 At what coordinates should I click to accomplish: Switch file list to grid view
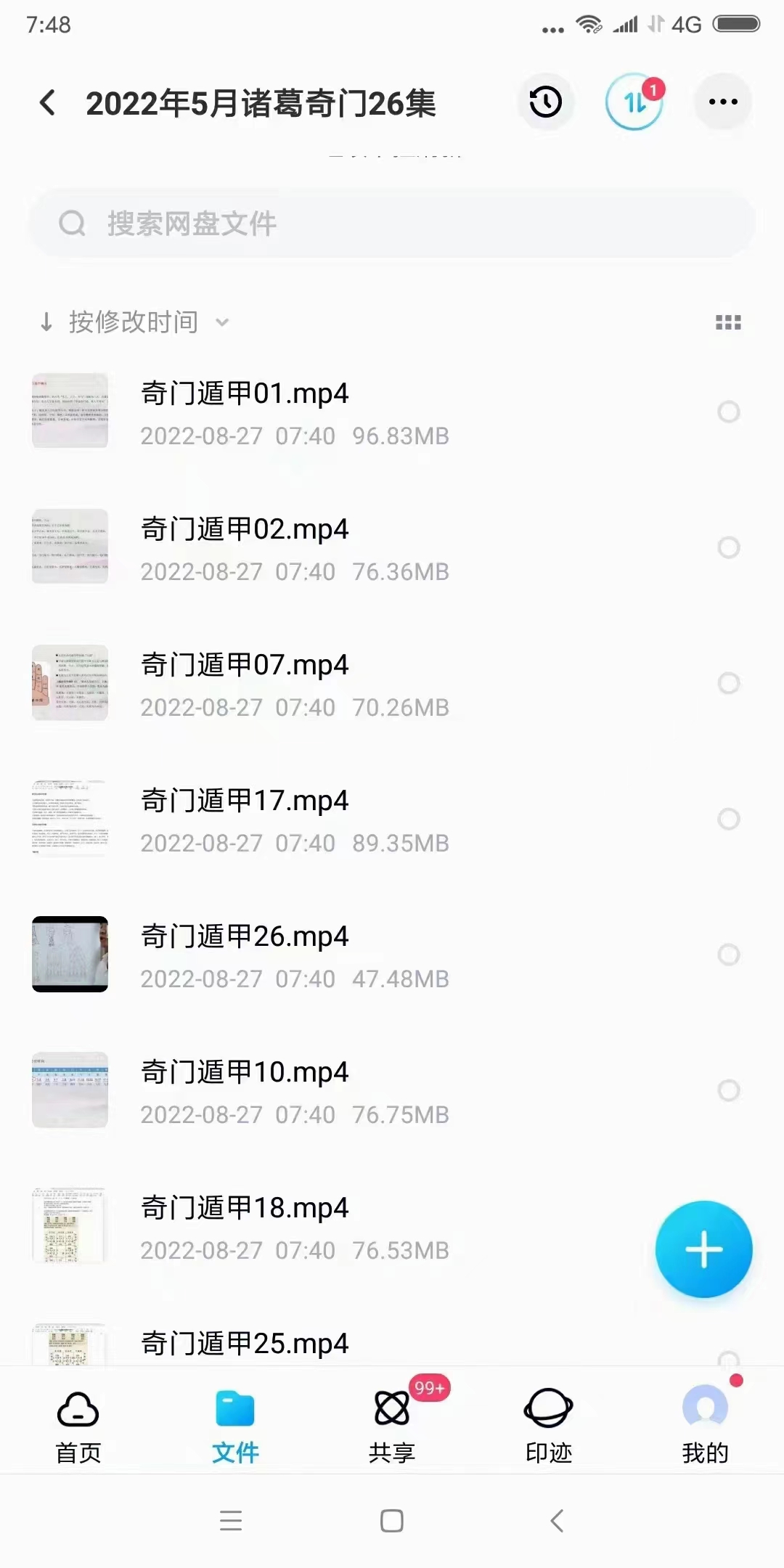(728, 322)
